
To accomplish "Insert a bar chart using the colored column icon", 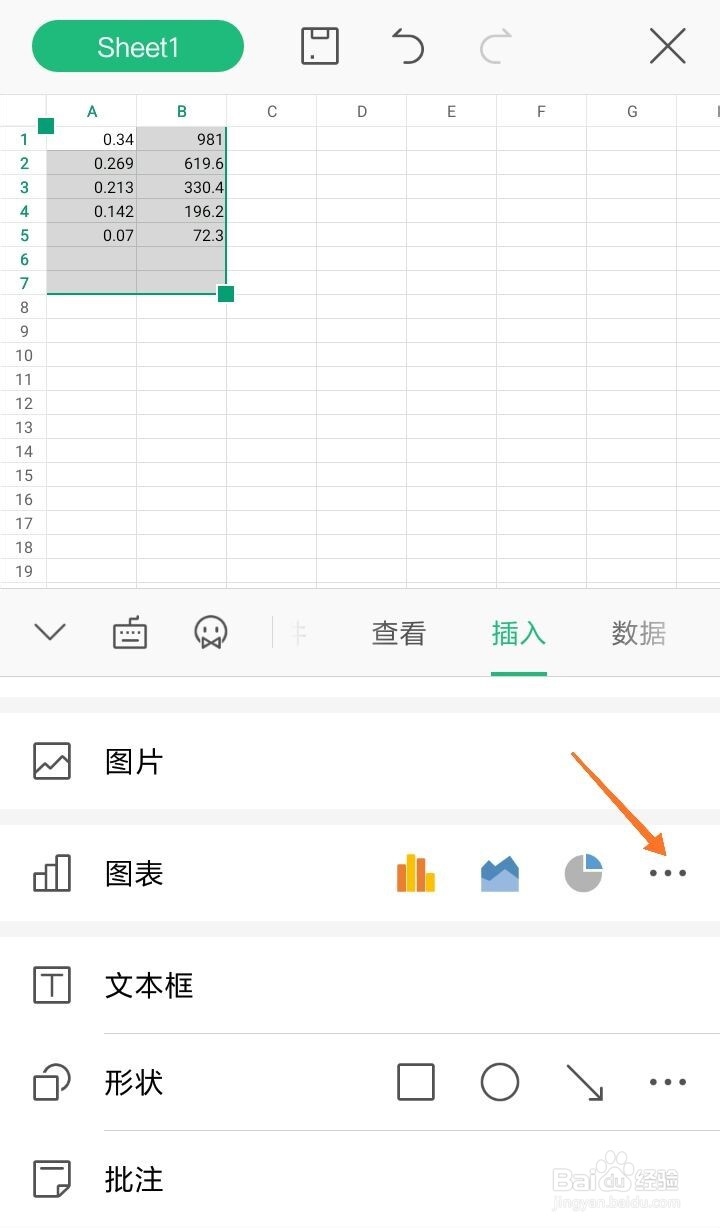I will coord(415,872).
